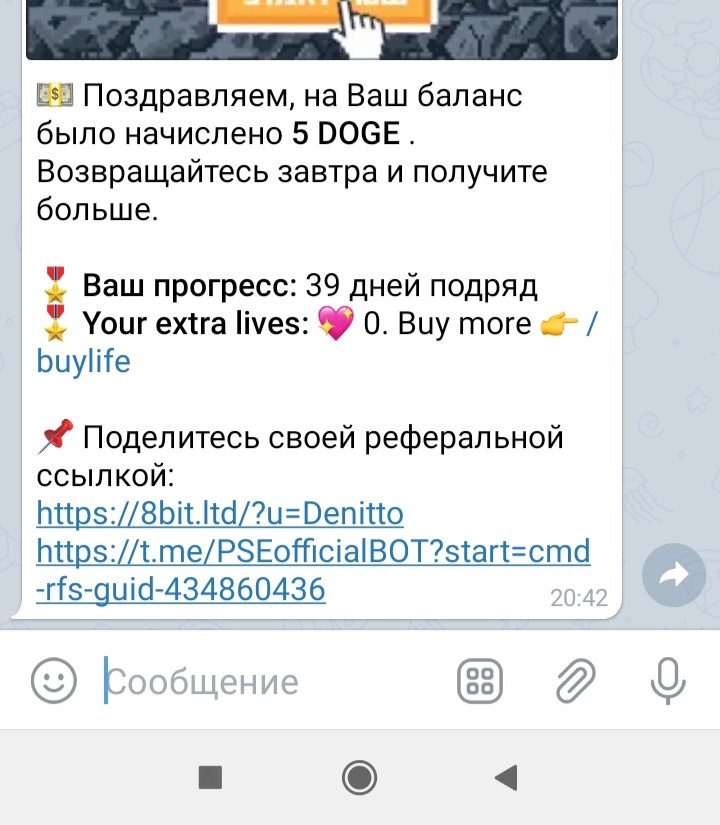Viewport: 720px width, 825px height.
Task: Attach a file with the paperclip
Action: click(575, 682)
